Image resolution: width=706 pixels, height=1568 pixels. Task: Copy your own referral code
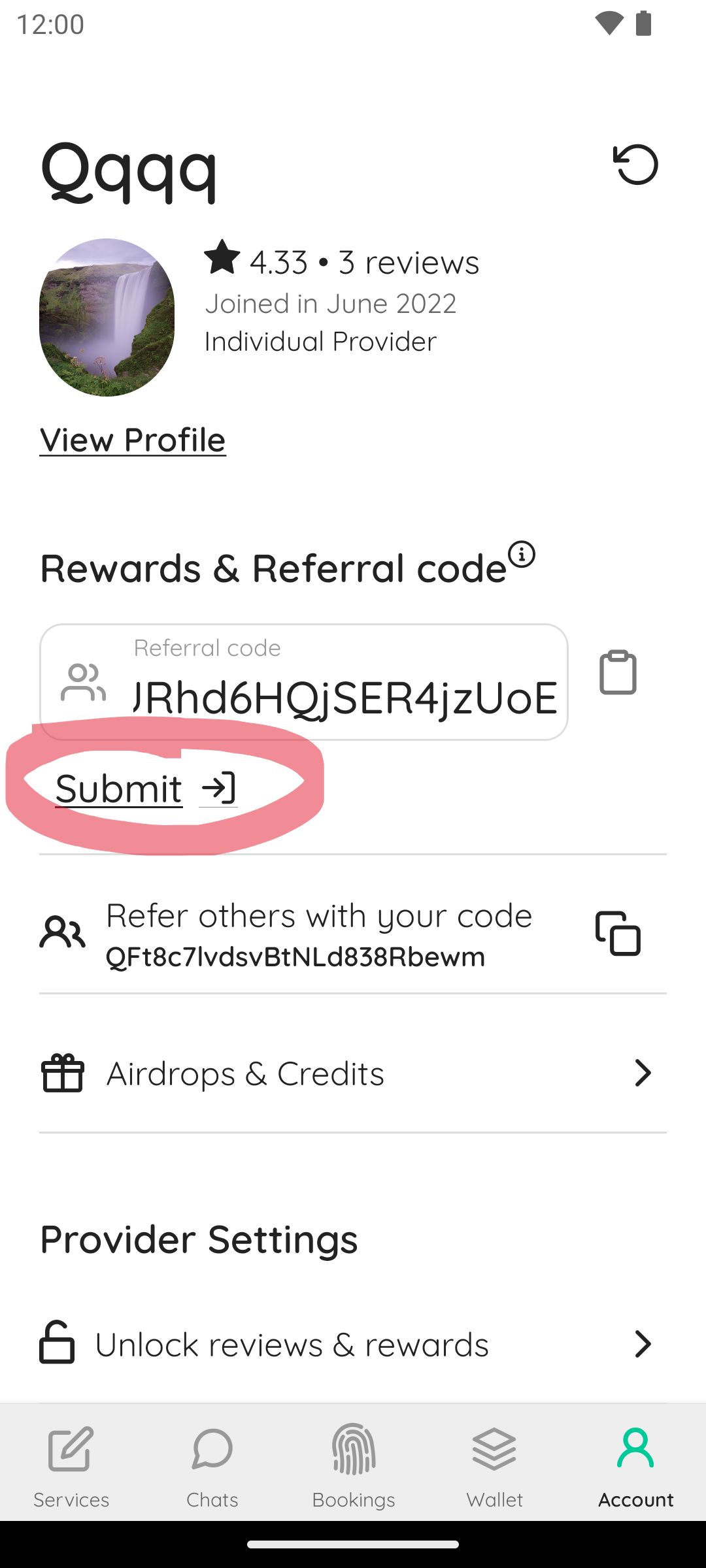point(618,934)
